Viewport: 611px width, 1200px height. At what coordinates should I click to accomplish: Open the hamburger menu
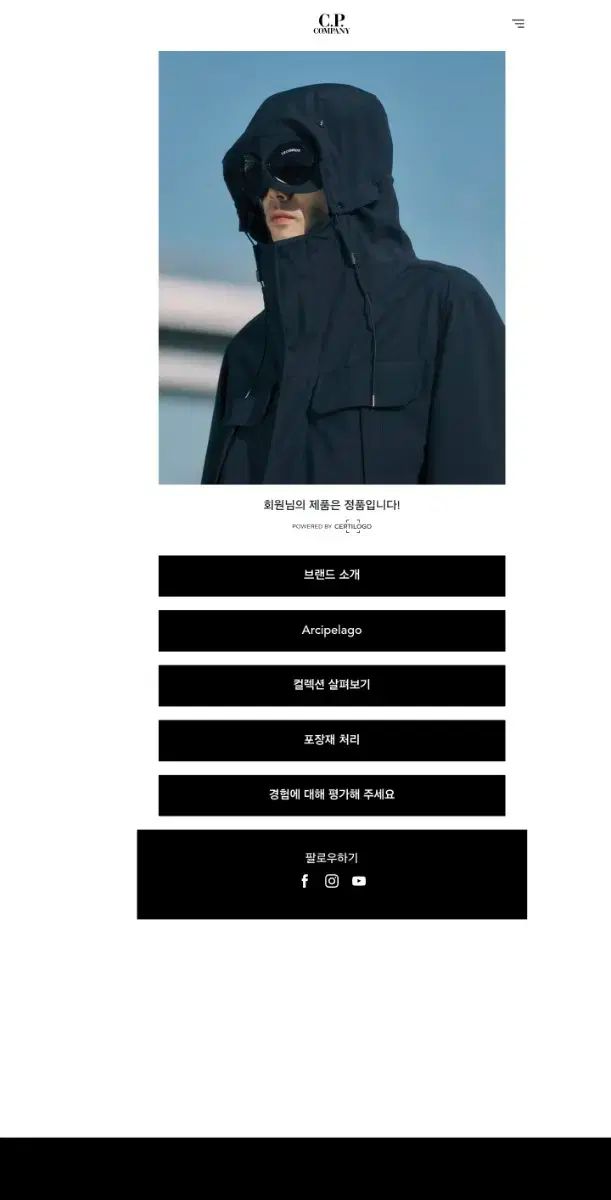(518, 23)
